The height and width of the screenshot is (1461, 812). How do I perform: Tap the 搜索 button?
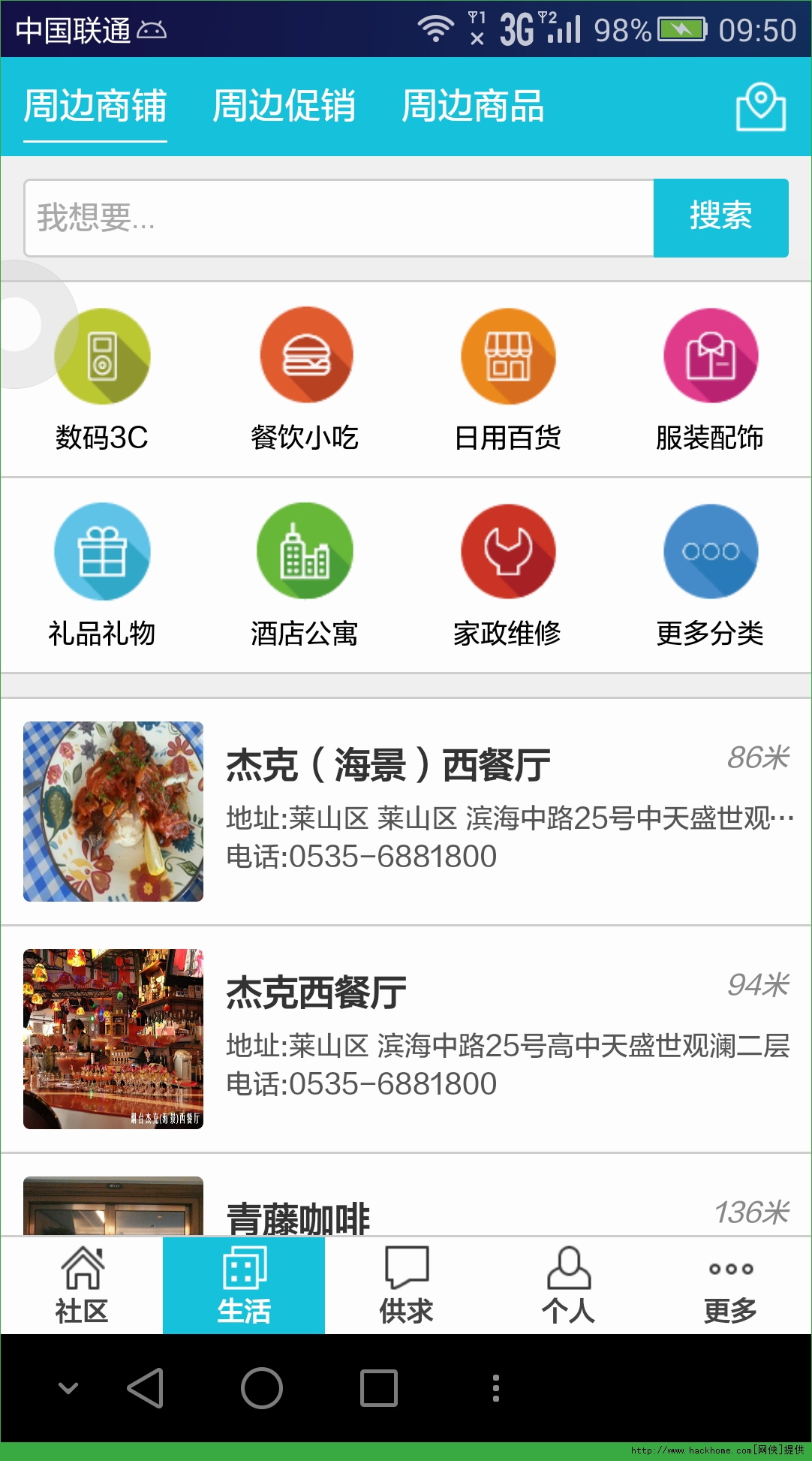(x=720, y=218)
